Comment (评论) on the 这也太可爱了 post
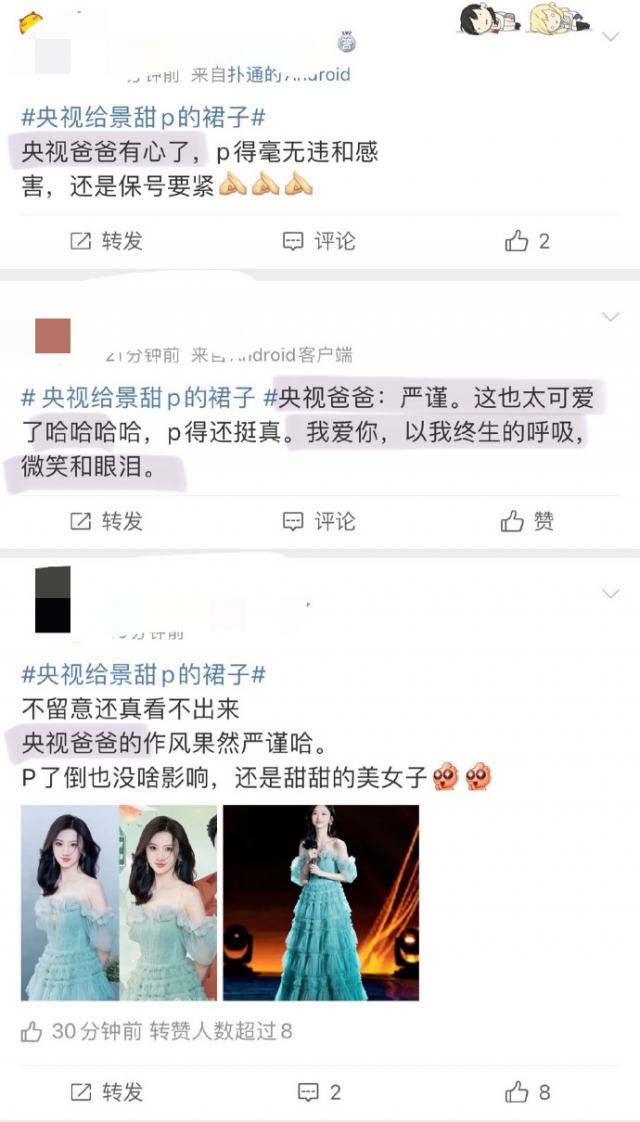Viewport: 640px width, 1122px height. tap(319, 521)
